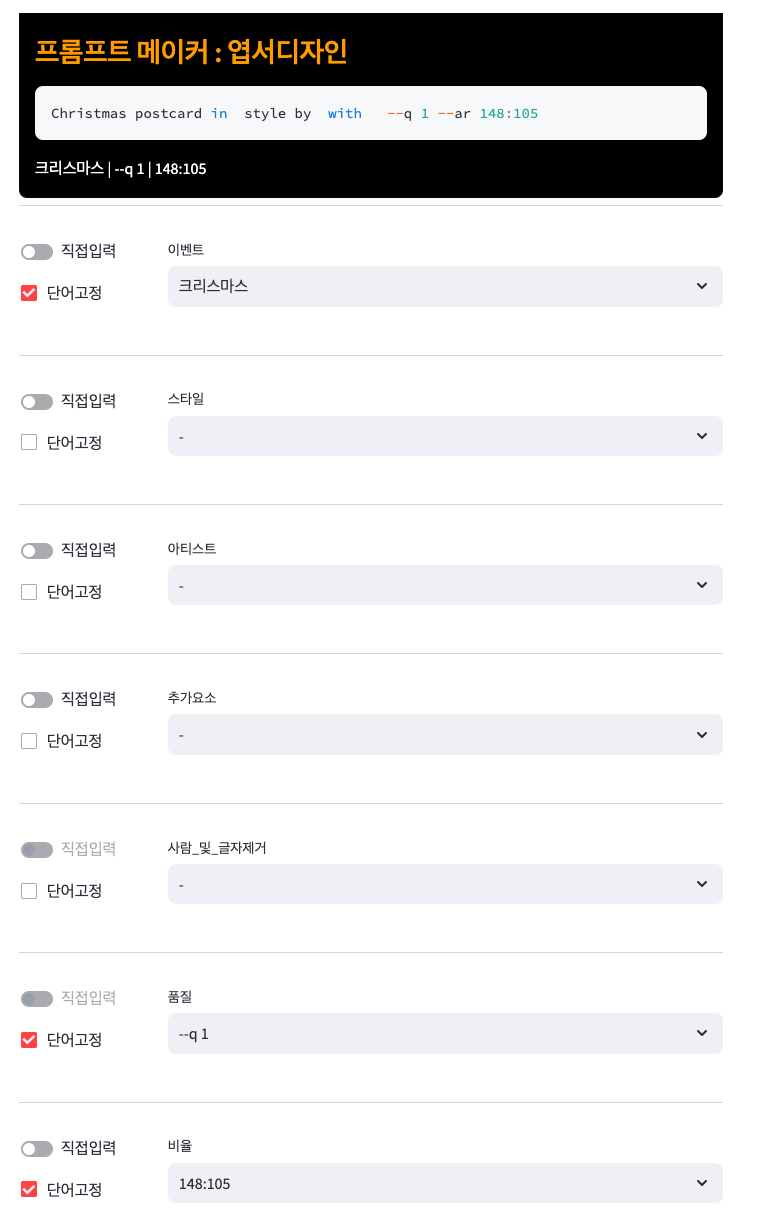
Task: Enable the 직접입력 switch for 비율
Action: pyautogui.click(x=37, y=1148)
